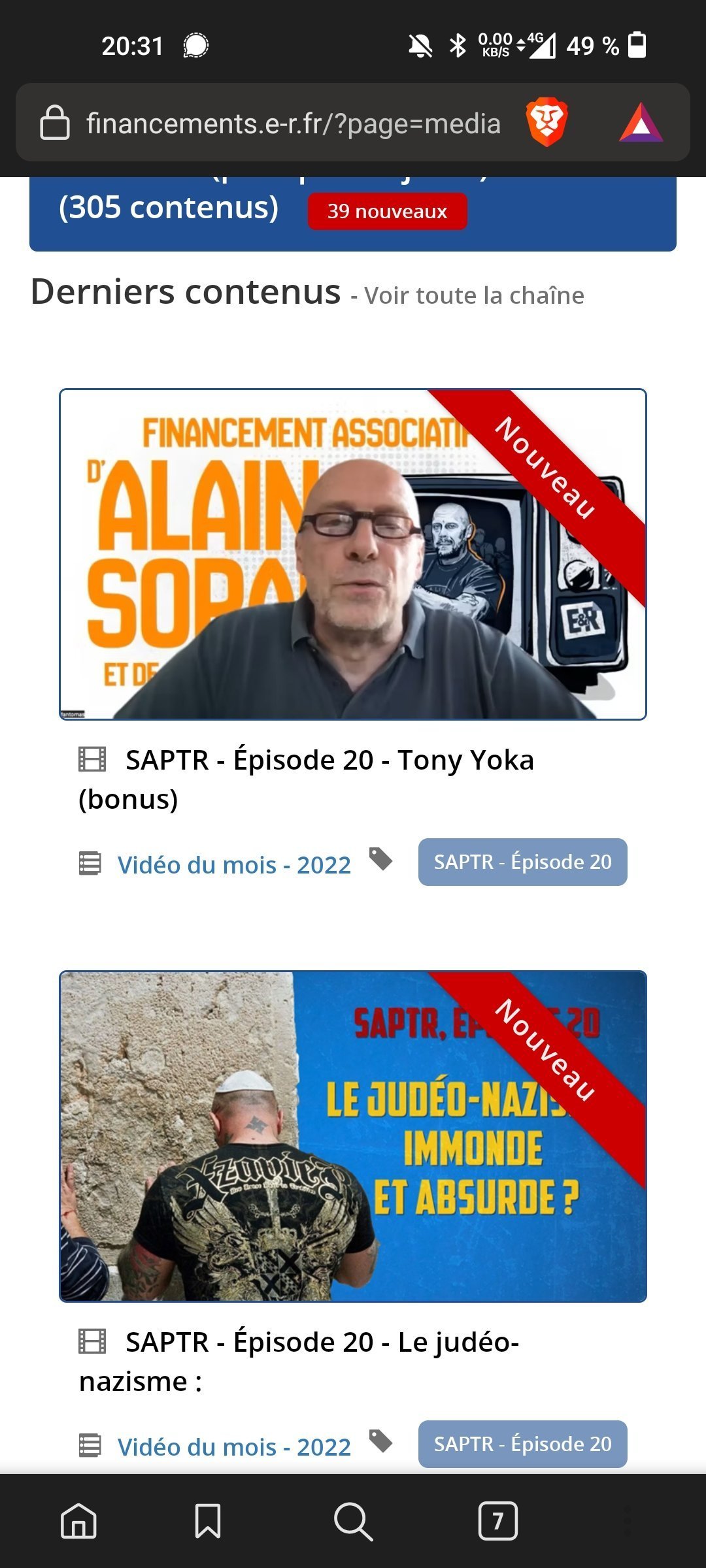Open title SAPTR Épisode 20 Le judéo-nazisme
706x1568 pixels.
(299, 1361)
